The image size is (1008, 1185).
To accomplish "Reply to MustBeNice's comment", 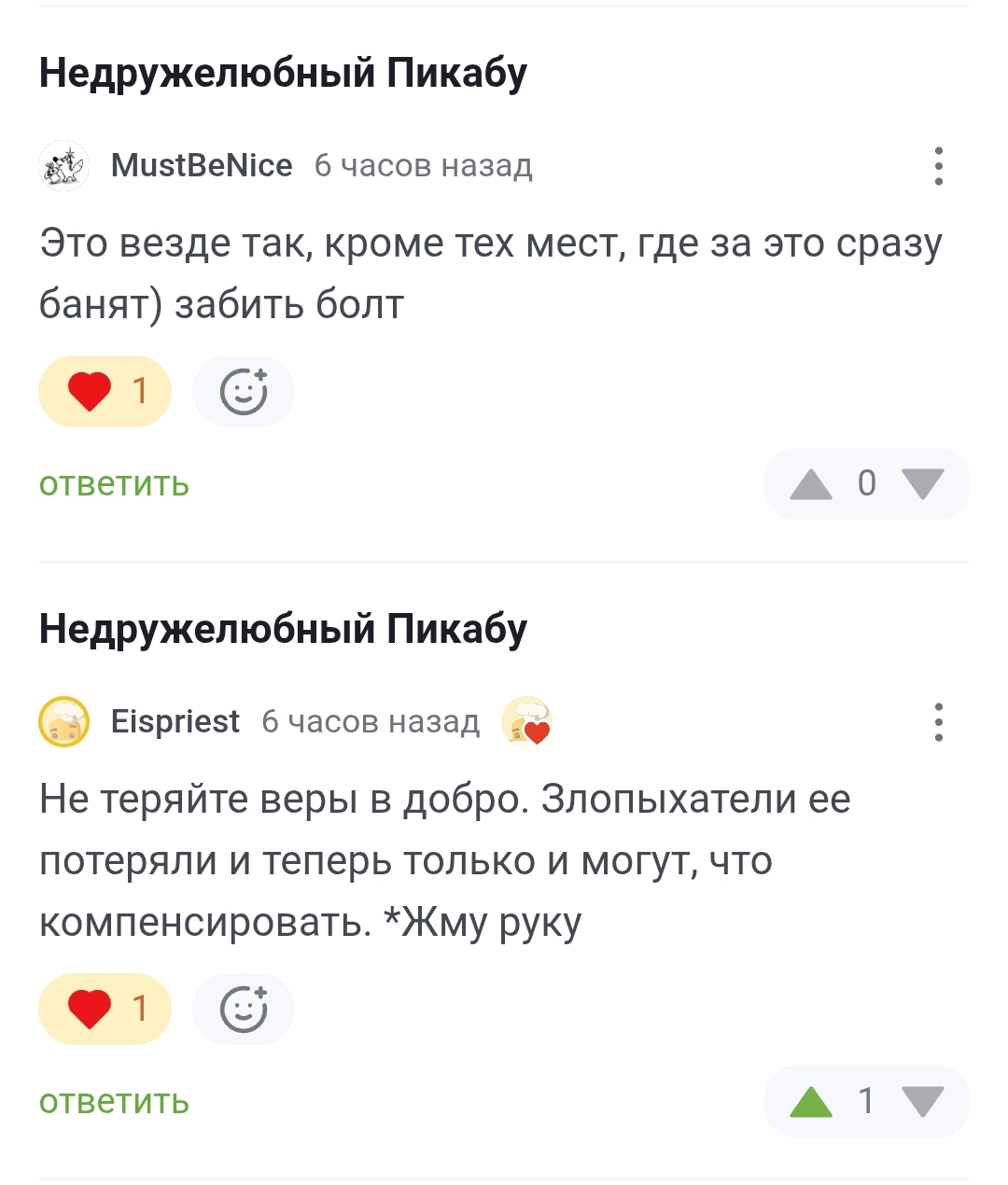I will (114, 484).
